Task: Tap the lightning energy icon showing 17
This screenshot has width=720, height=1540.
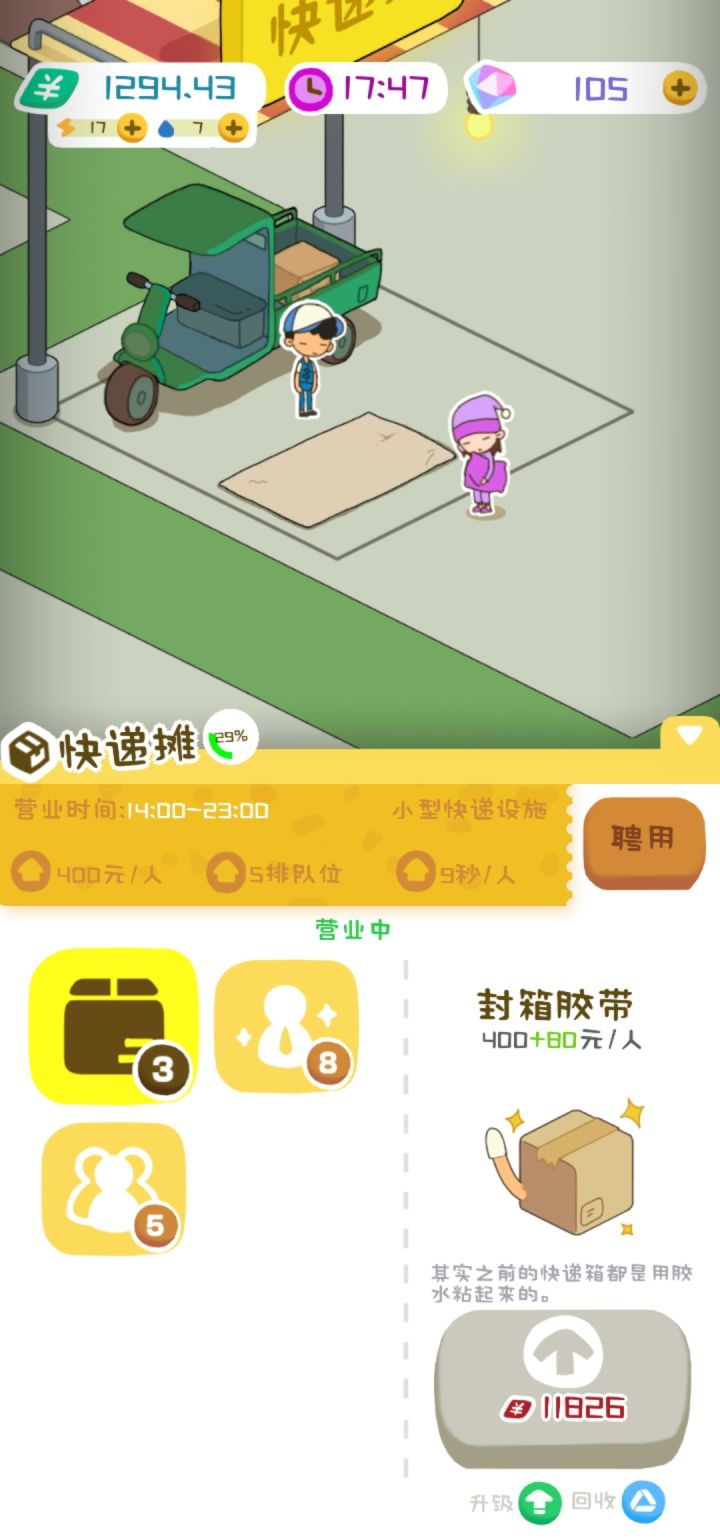Action: pyautogui.click(x=63, y=128)
